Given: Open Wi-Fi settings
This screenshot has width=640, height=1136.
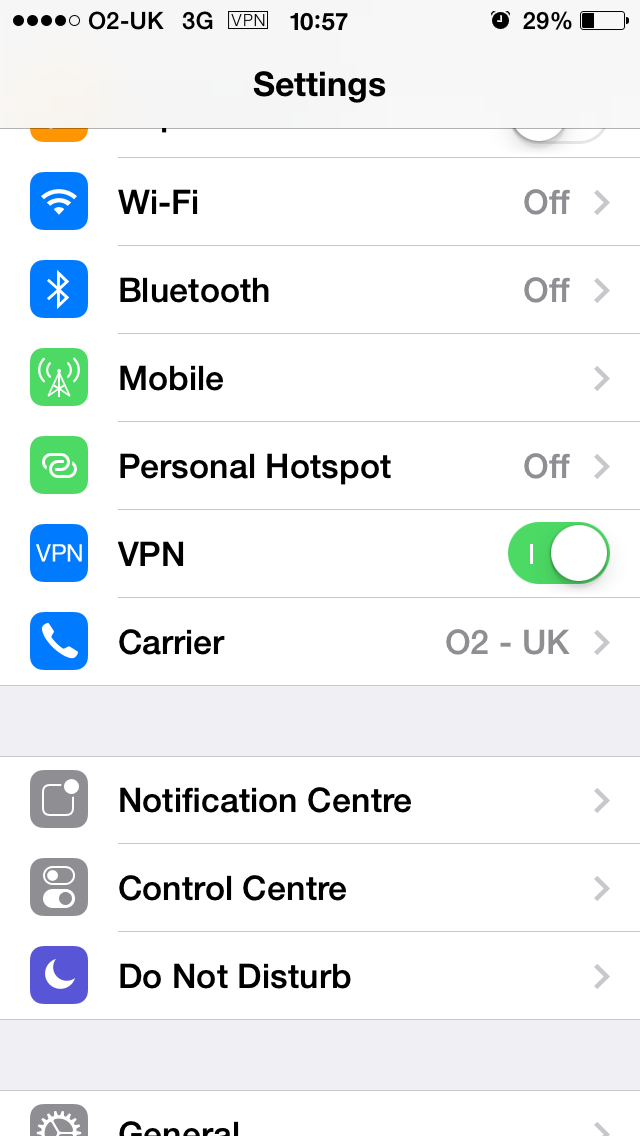Looking at the screenshot, I should [320, 201].
